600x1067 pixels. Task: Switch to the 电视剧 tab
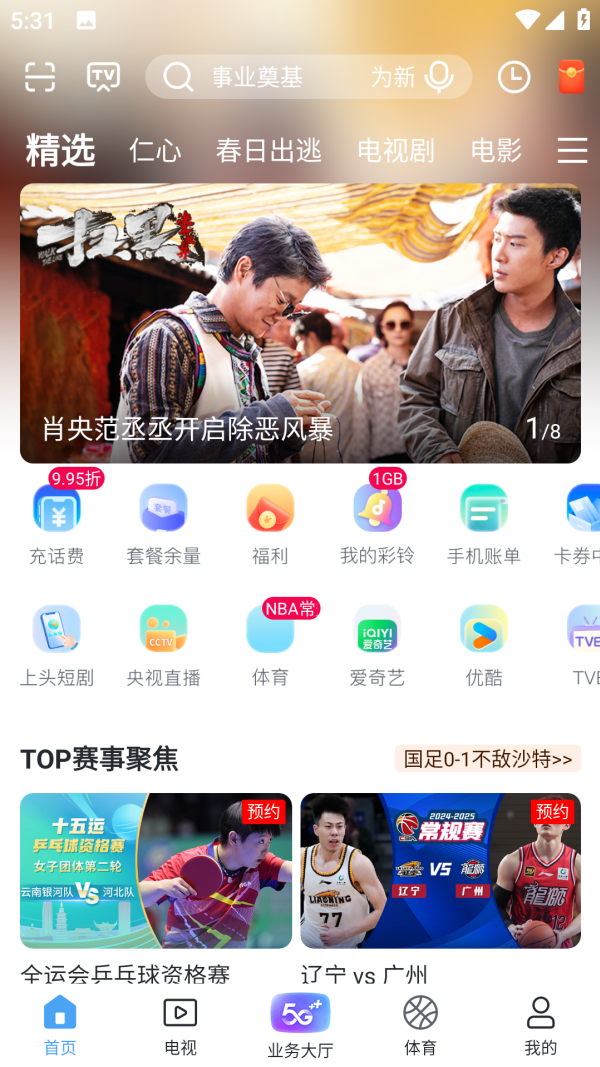(x=395, y=150)
